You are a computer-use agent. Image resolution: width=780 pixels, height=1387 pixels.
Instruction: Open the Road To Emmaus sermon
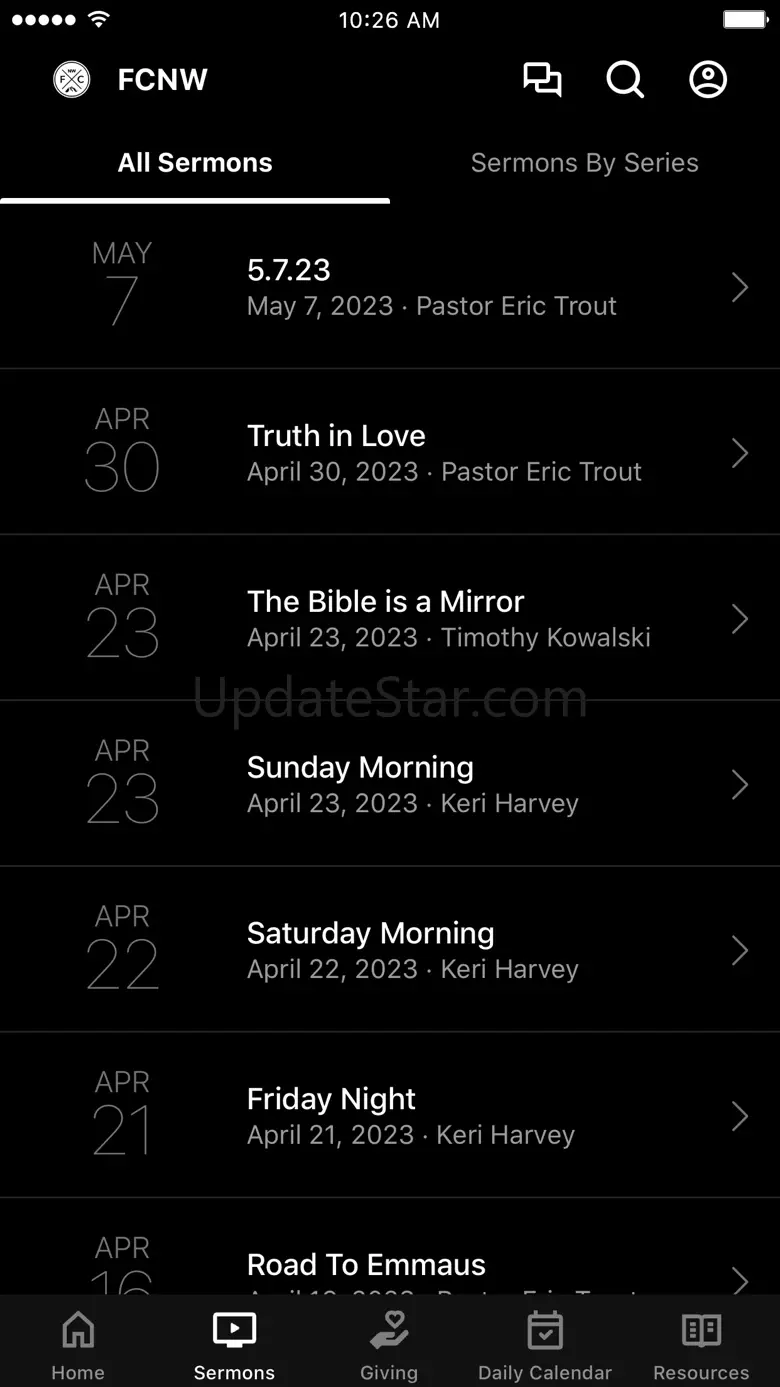[390, 1247]
